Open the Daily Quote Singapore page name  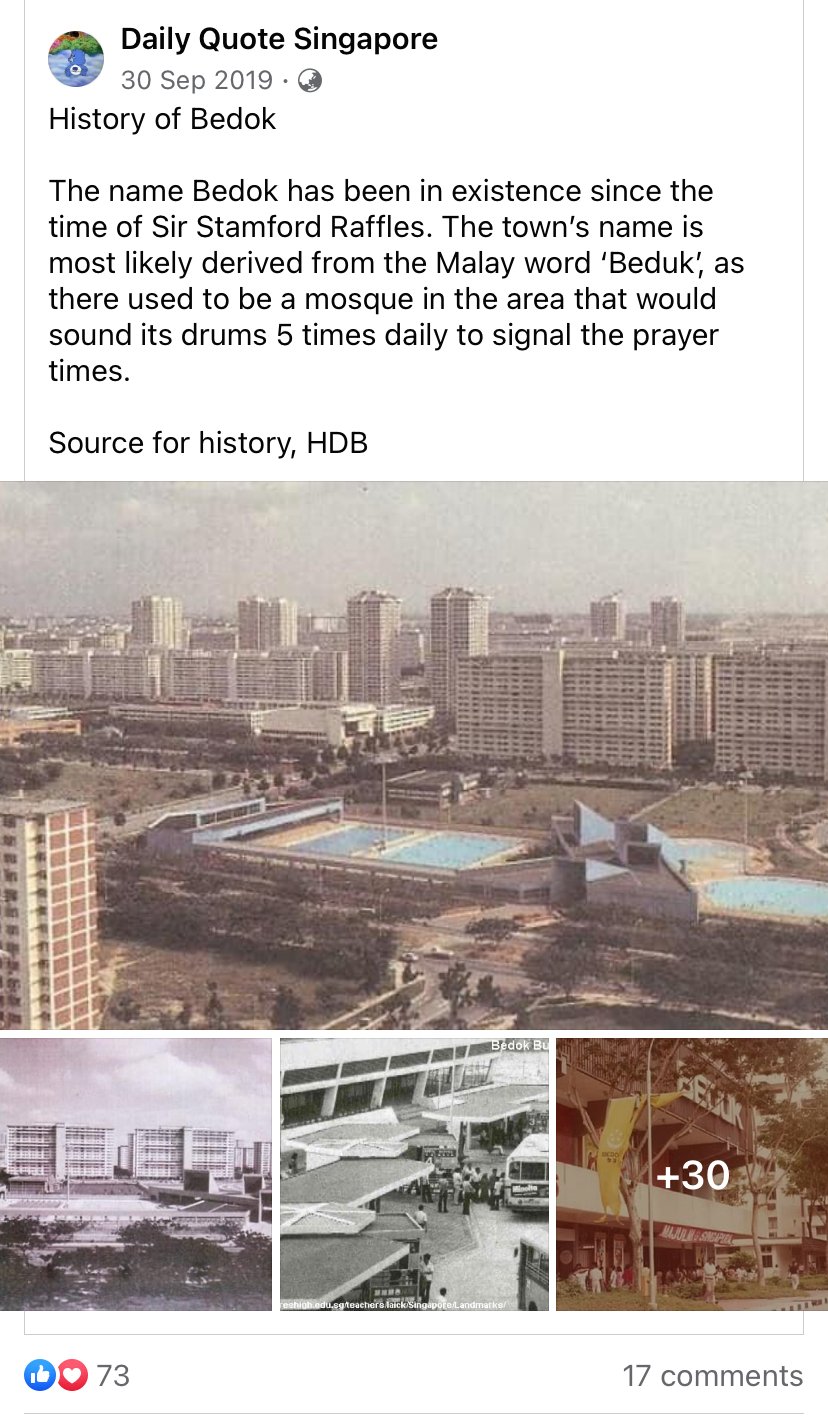click(x=279, y=40)
